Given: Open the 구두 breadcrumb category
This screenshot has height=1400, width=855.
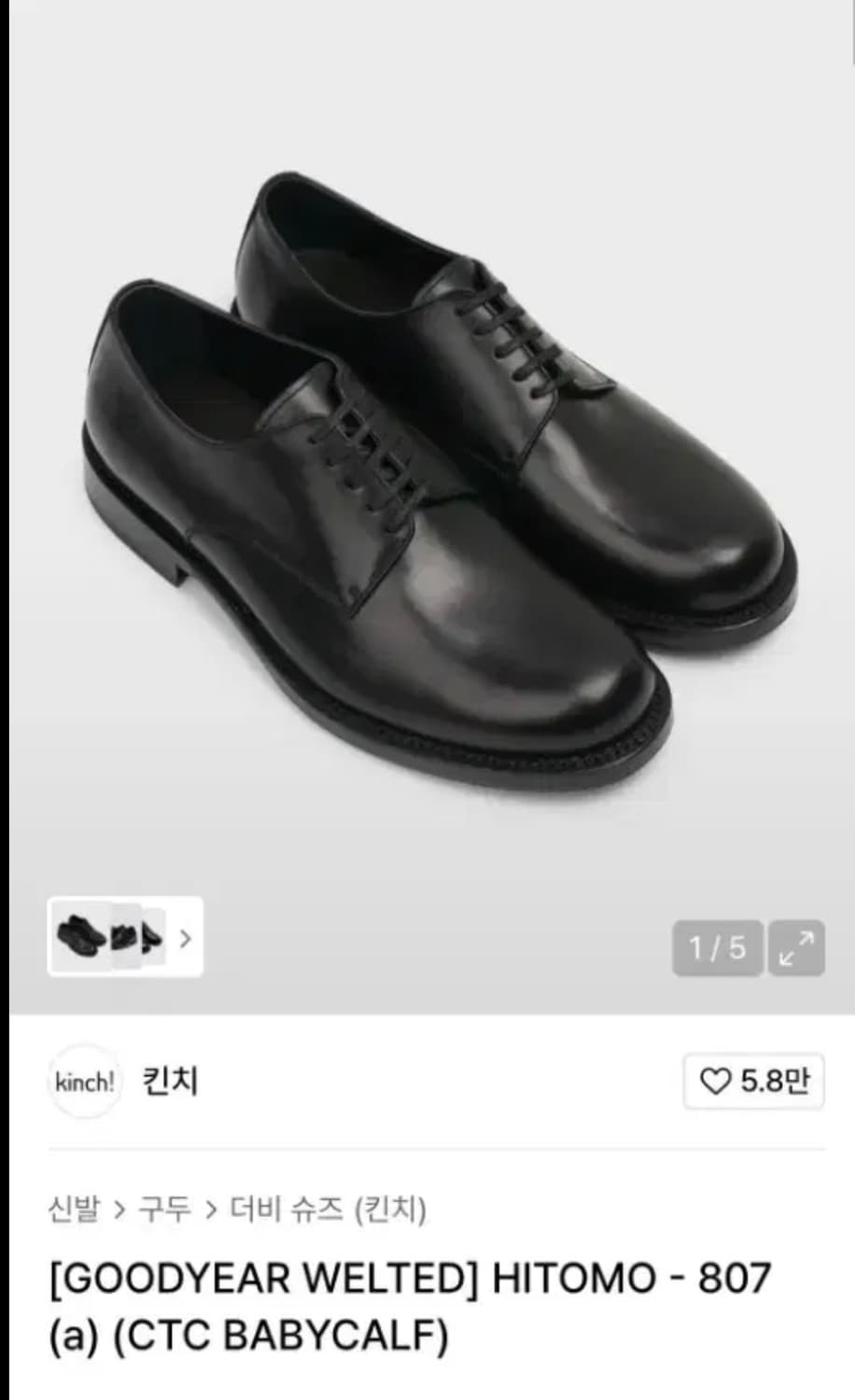Looking at the screenshot, I should coord(164,1206).
